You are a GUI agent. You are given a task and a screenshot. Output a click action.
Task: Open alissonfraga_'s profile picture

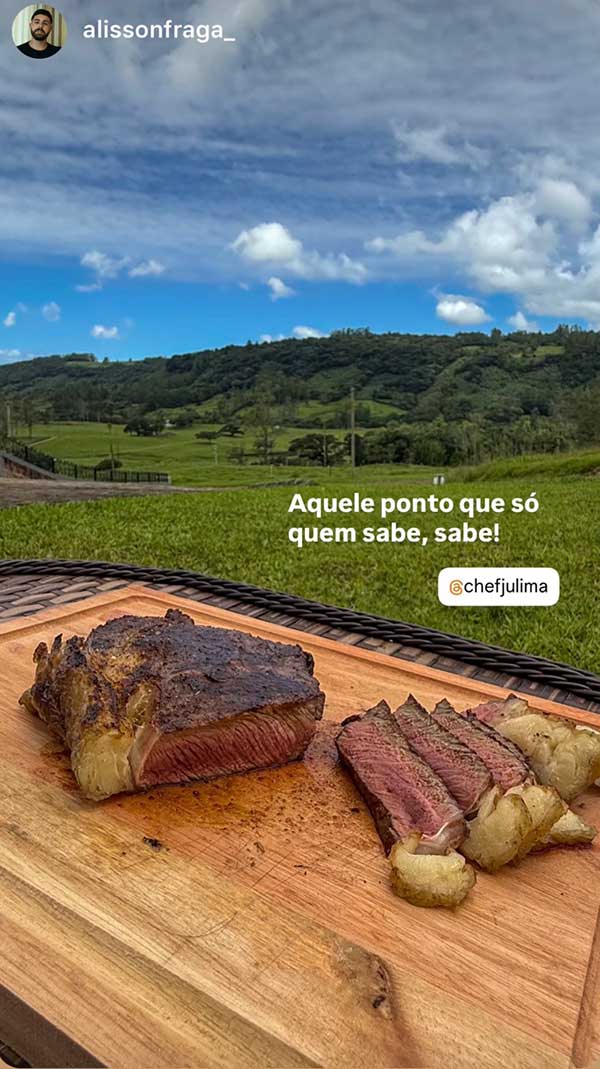pos(38,31)
